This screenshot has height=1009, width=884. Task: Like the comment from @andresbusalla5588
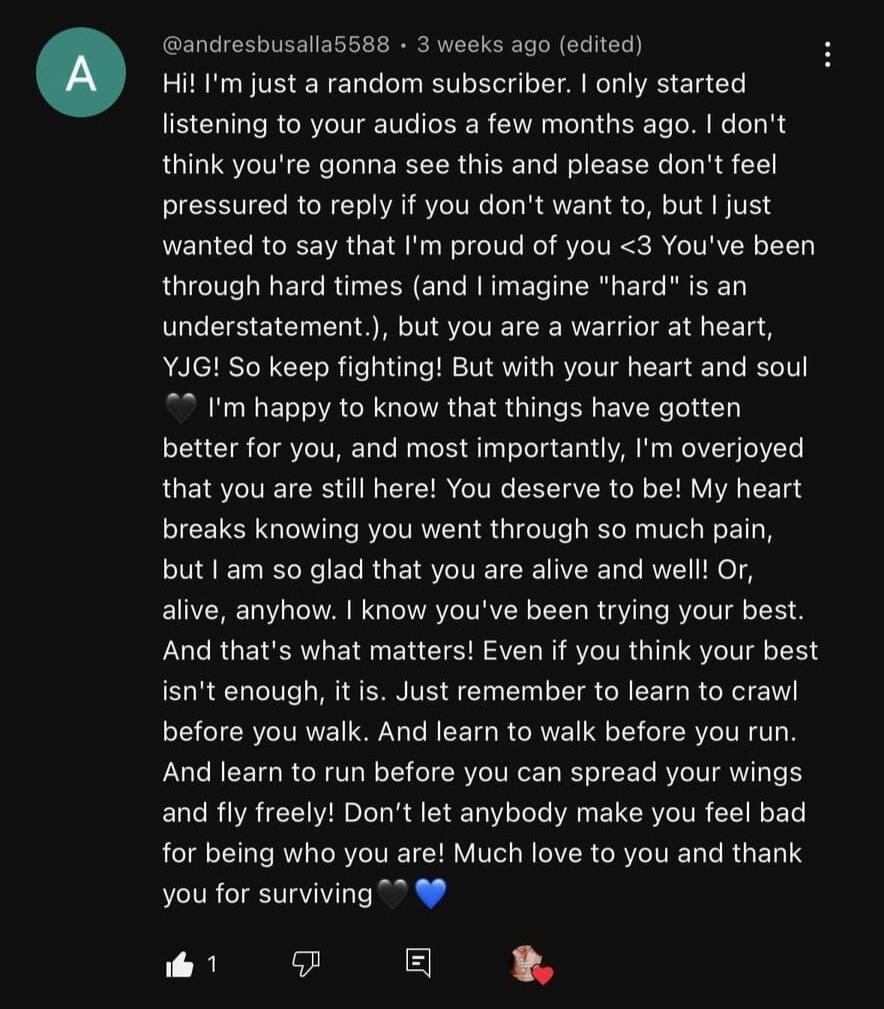[179, 964]
